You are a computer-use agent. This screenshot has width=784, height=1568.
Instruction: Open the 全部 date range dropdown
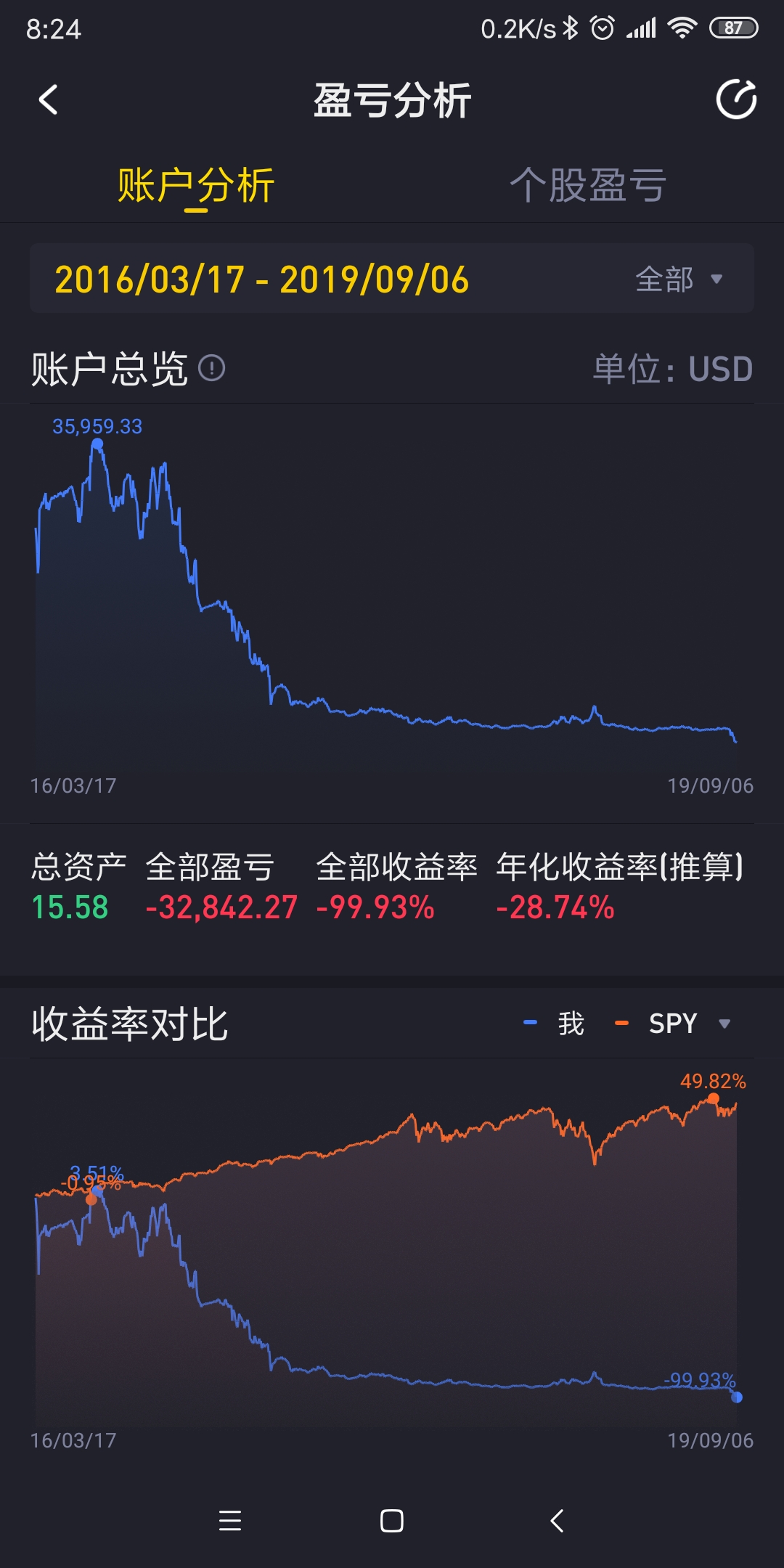click(679, 279)
